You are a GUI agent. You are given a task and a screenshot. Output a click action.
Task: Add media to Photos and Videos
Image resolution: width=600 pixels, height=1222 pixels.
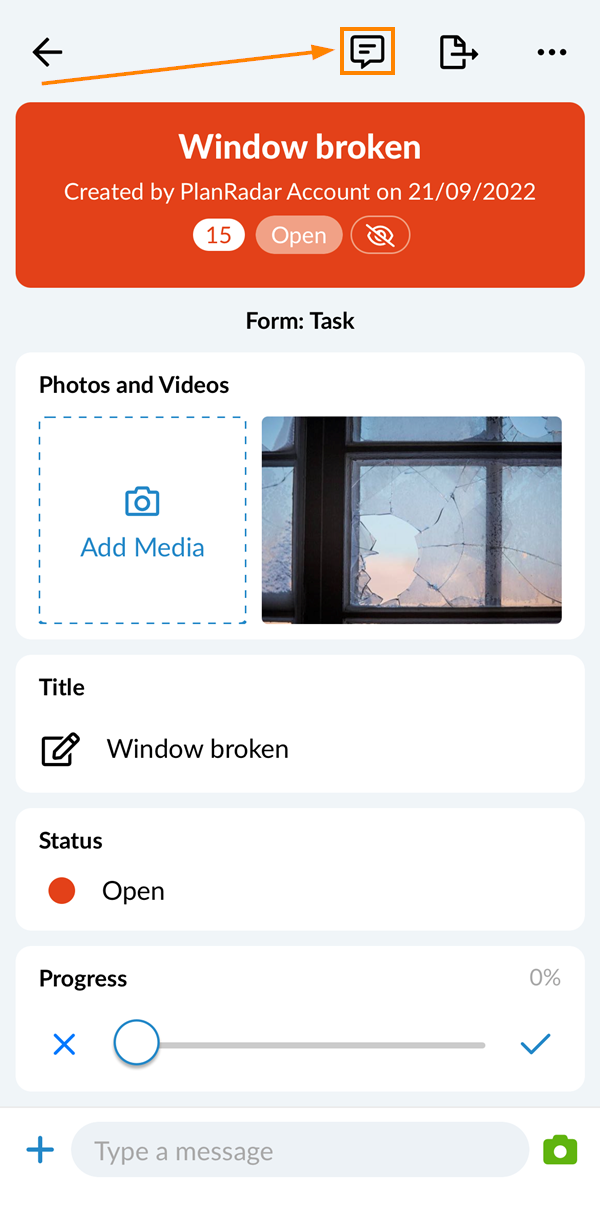coord(142,520)
